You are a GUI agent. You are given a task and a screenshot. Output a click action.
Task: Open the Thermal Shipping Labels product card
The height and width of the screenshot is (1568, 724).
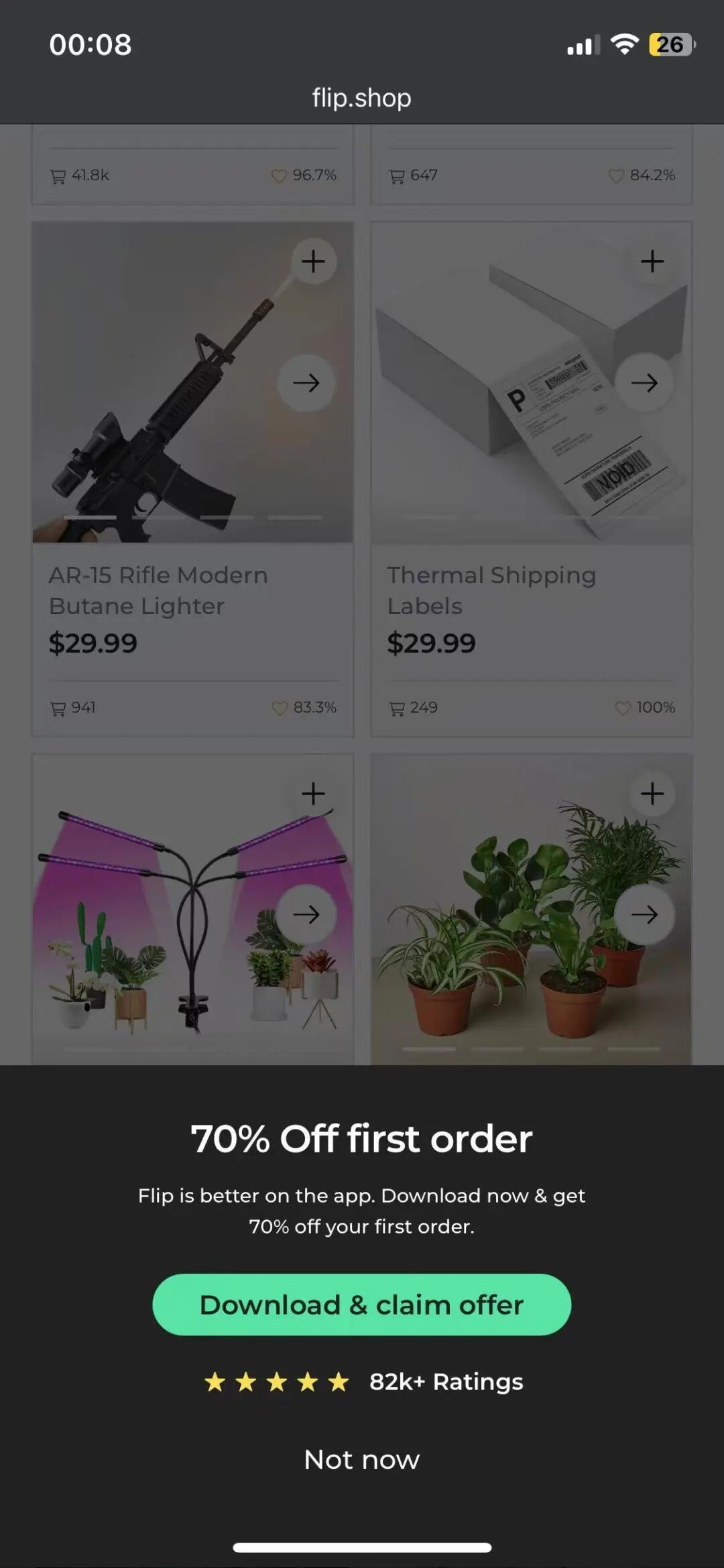tap(491, 590)
